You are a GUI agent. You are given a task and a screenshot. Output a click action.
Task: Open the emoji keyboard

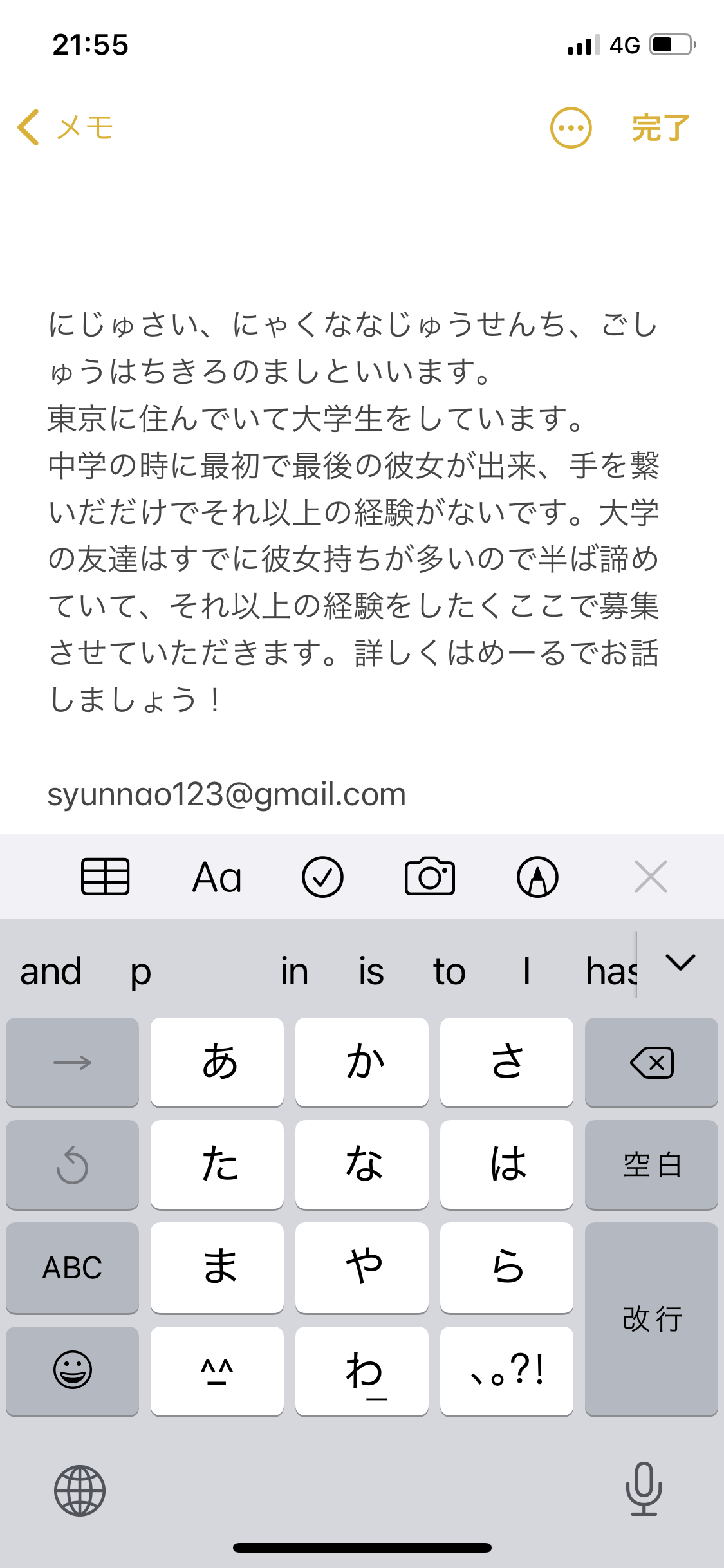pyautogui.click(x=72, y=1370)
